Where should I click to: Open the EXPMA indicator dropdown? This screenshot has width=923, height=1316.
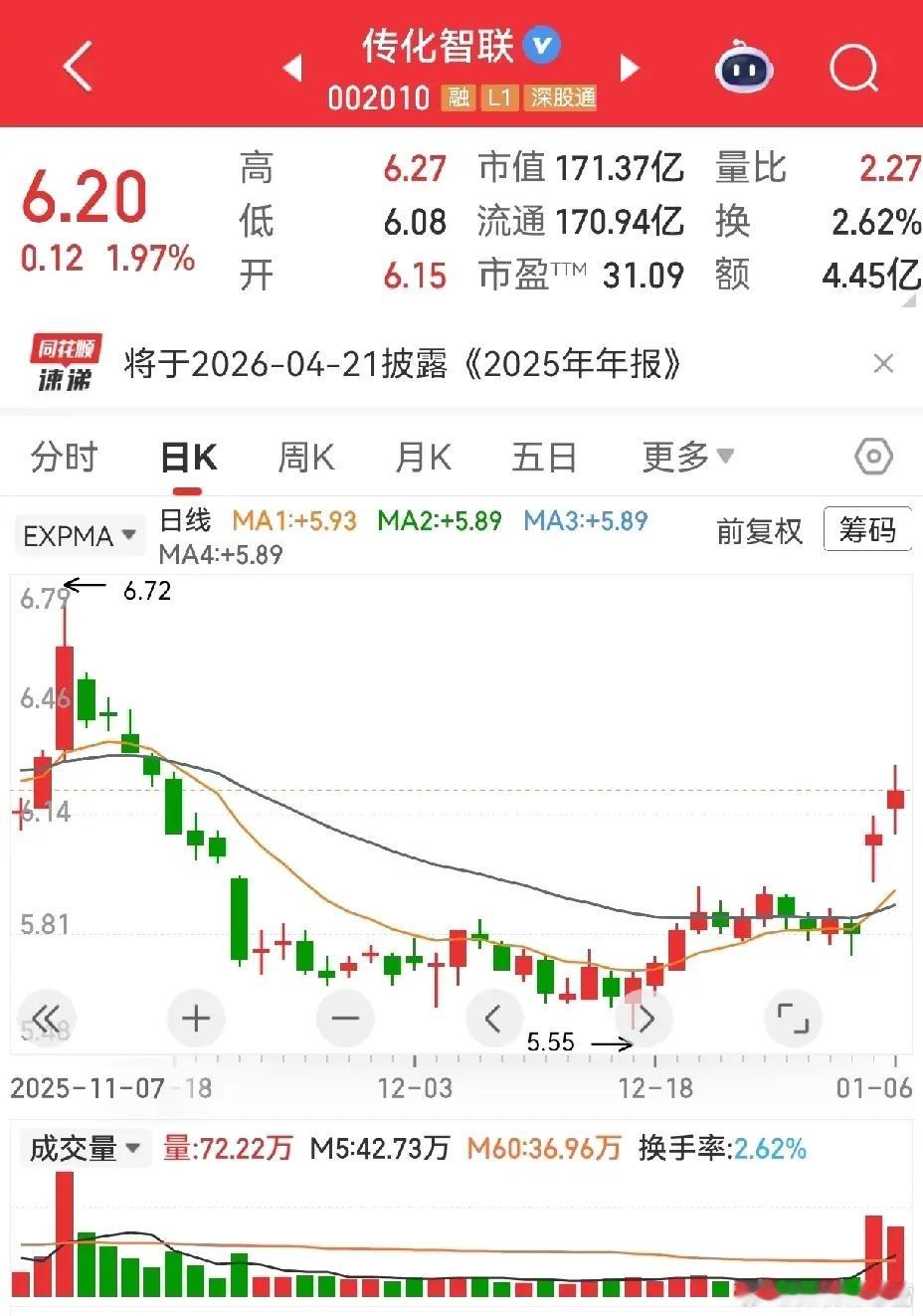point(79,536)
